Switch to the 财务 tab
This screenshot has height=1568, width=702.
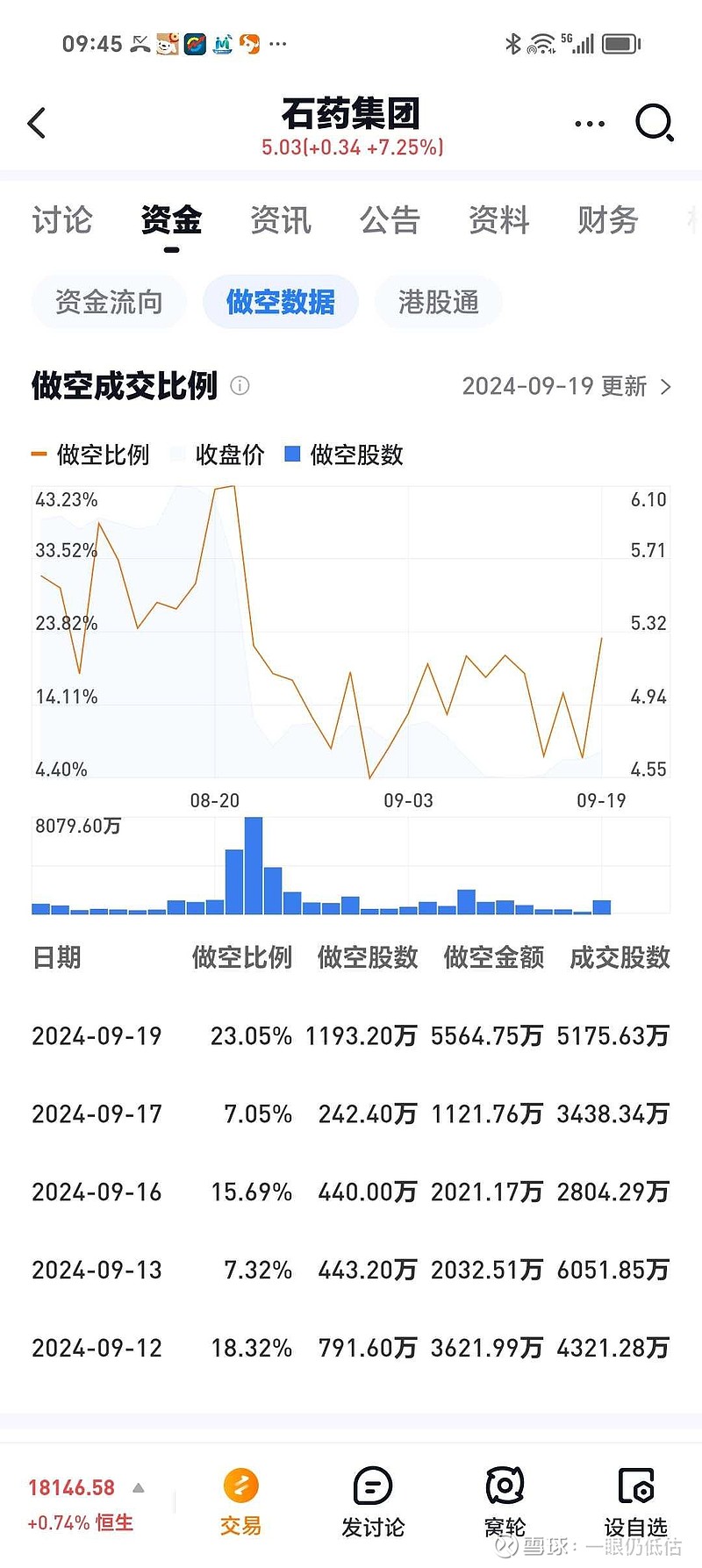(606, 220)
